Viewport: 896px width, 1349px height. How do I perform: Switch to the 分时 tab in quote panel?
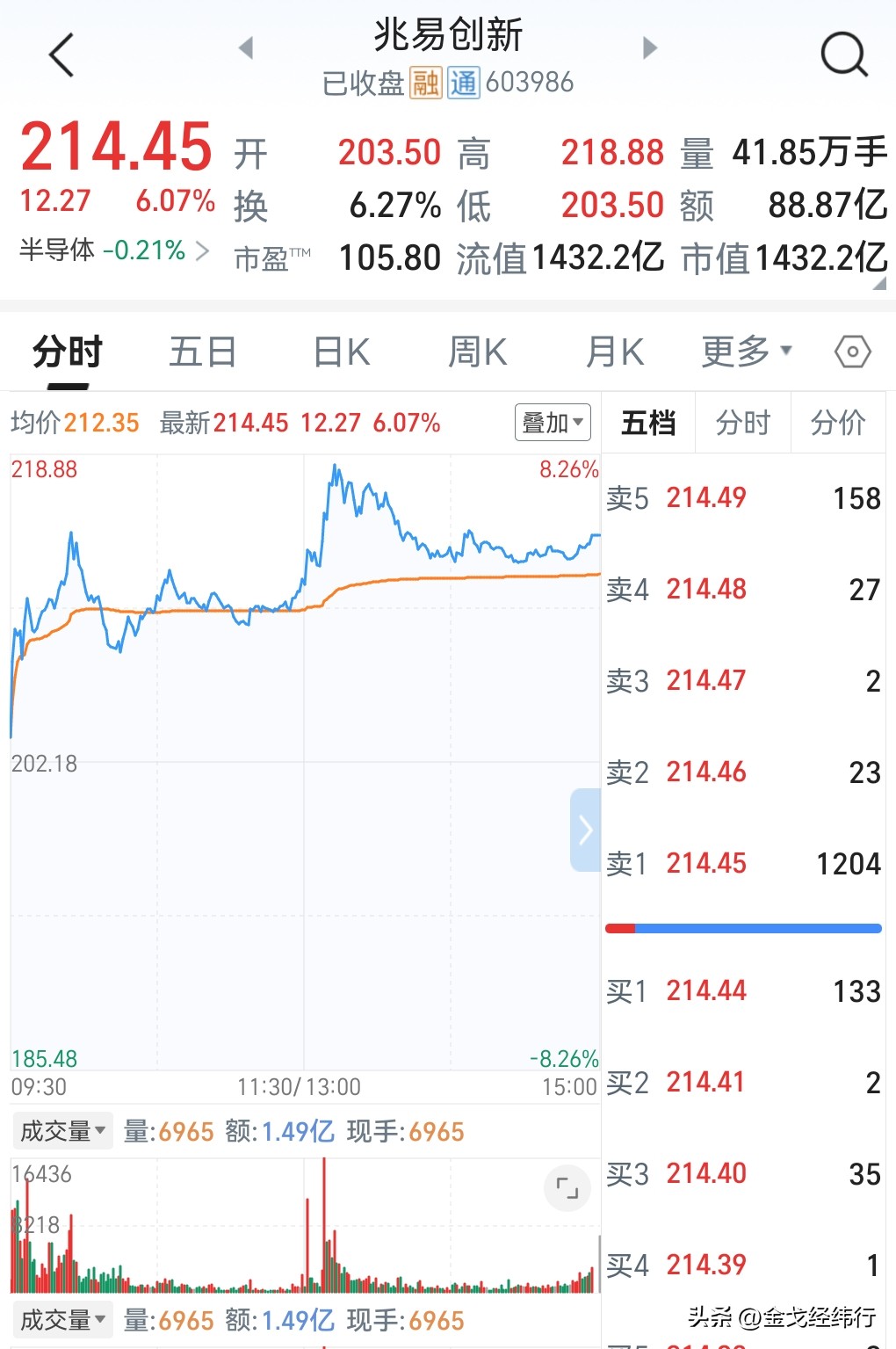[x=742, y=423]
